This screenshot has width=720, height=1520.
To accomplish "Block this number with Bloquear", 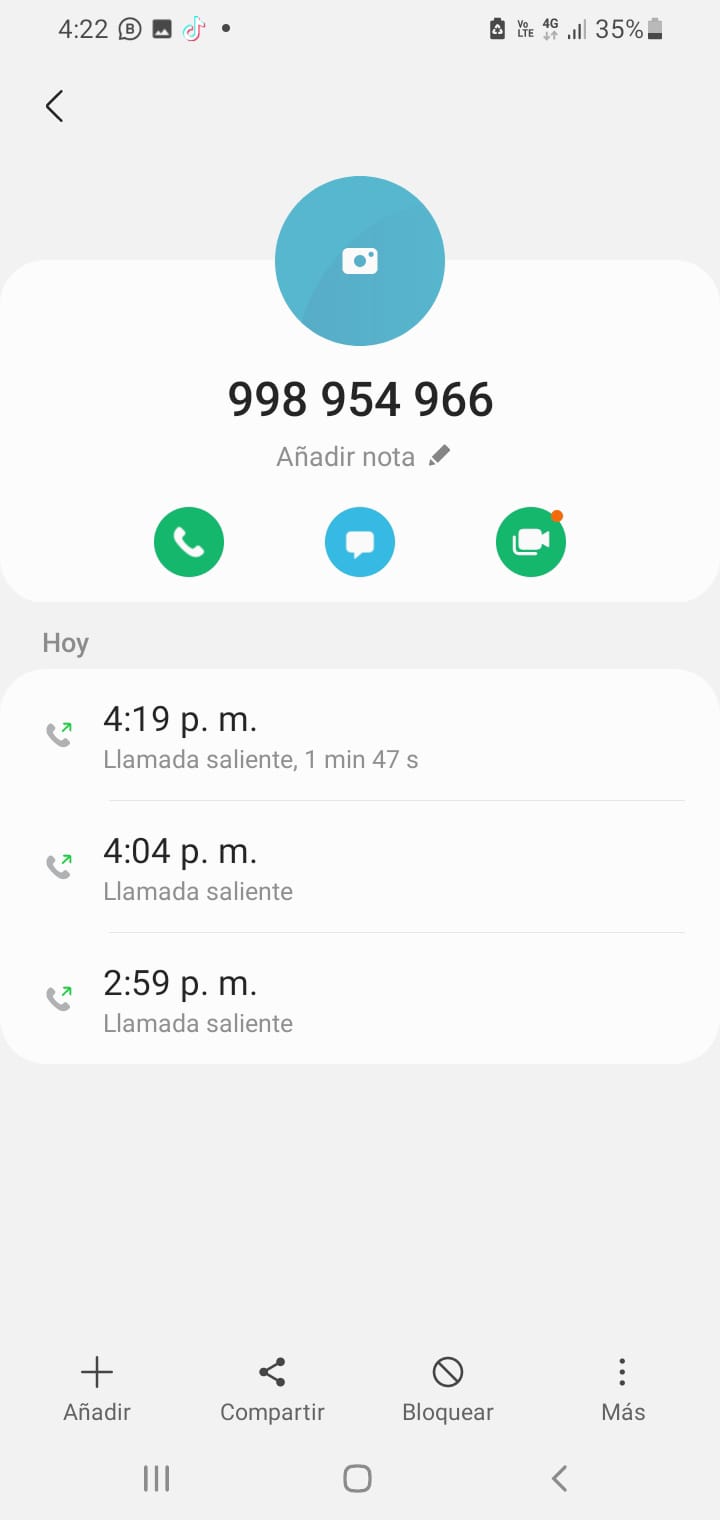I will (x=448, y=1389).
